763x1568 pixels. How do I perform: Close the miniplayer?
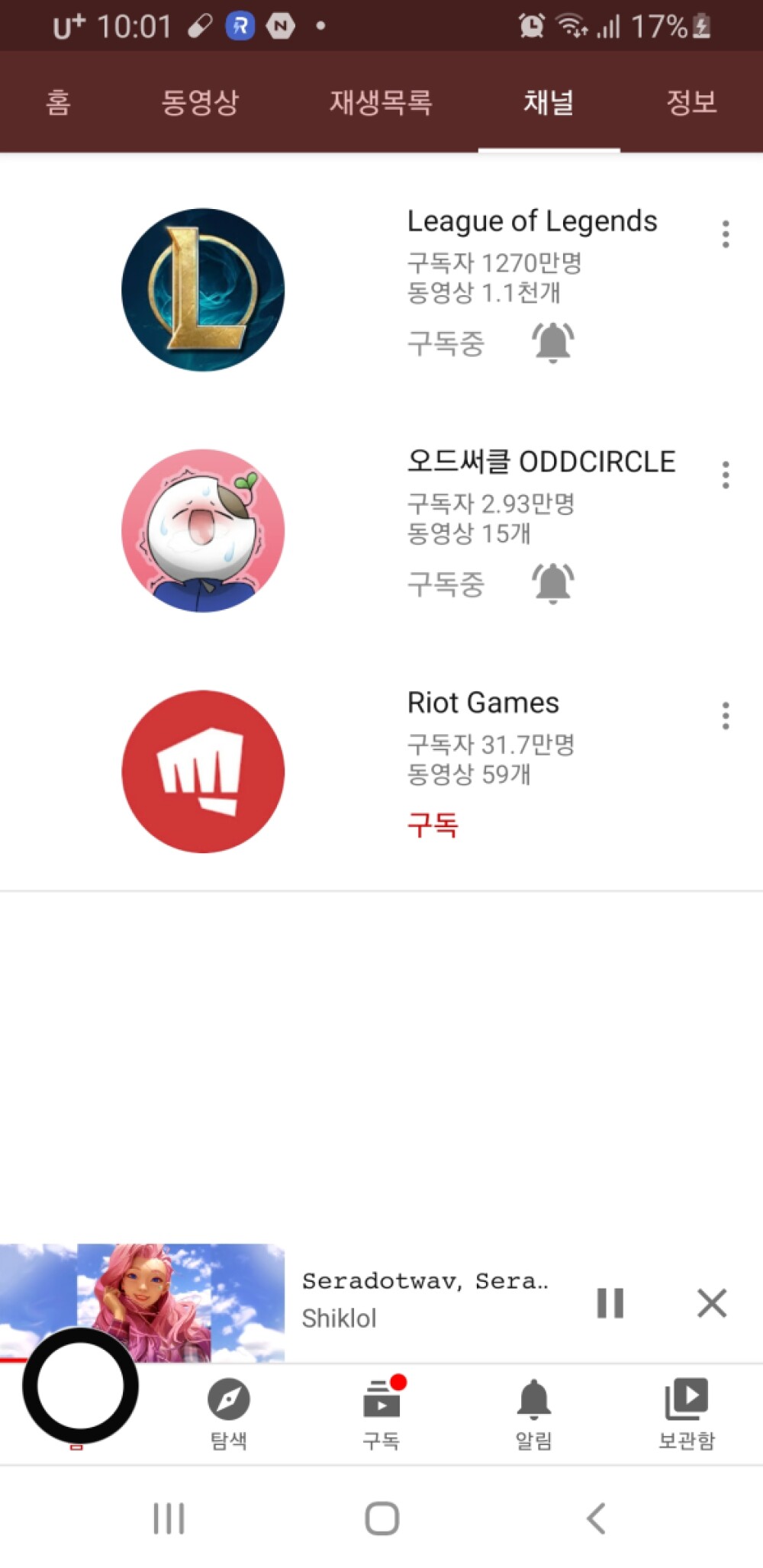click(711, 1302)
